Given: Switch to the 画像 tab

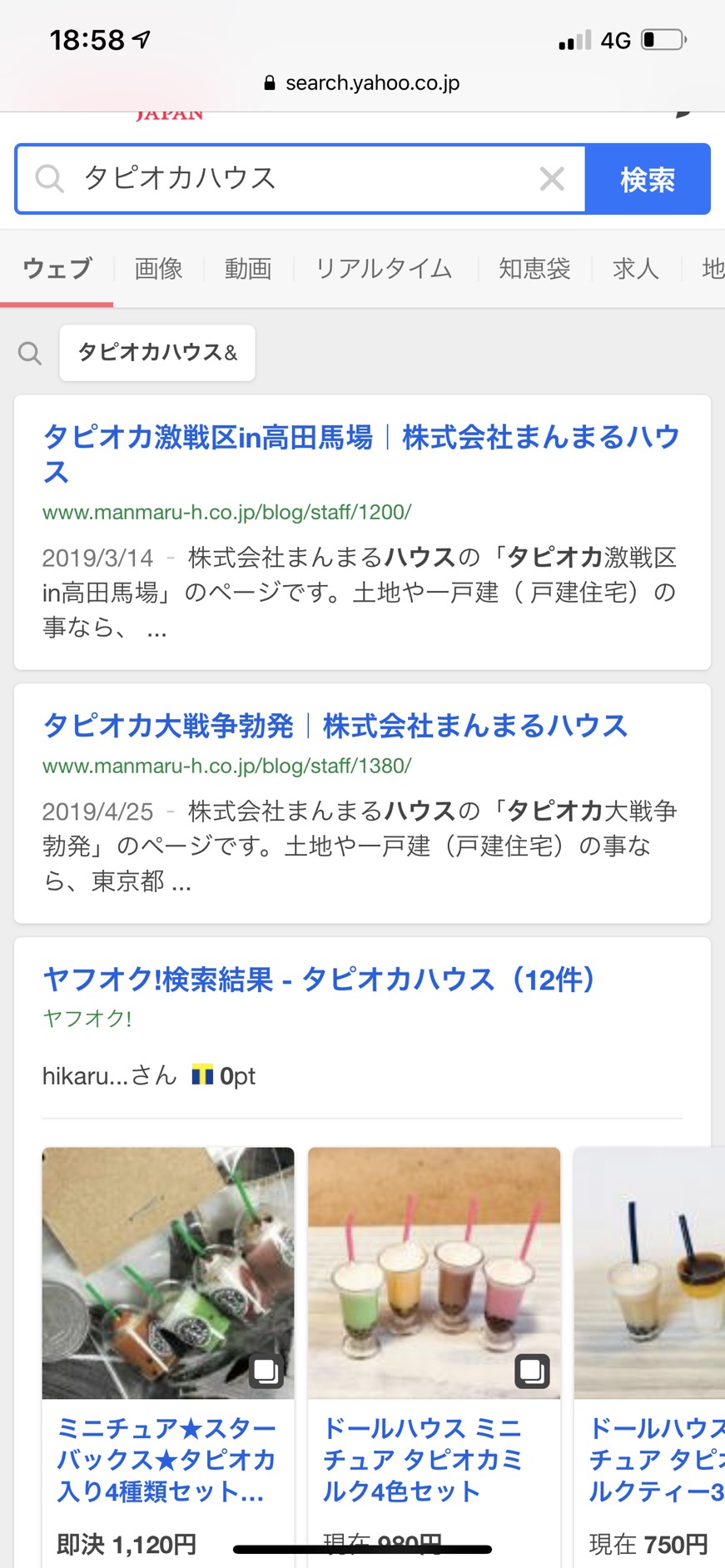Looking at the screenshot, I should click(x=158, y=269).
